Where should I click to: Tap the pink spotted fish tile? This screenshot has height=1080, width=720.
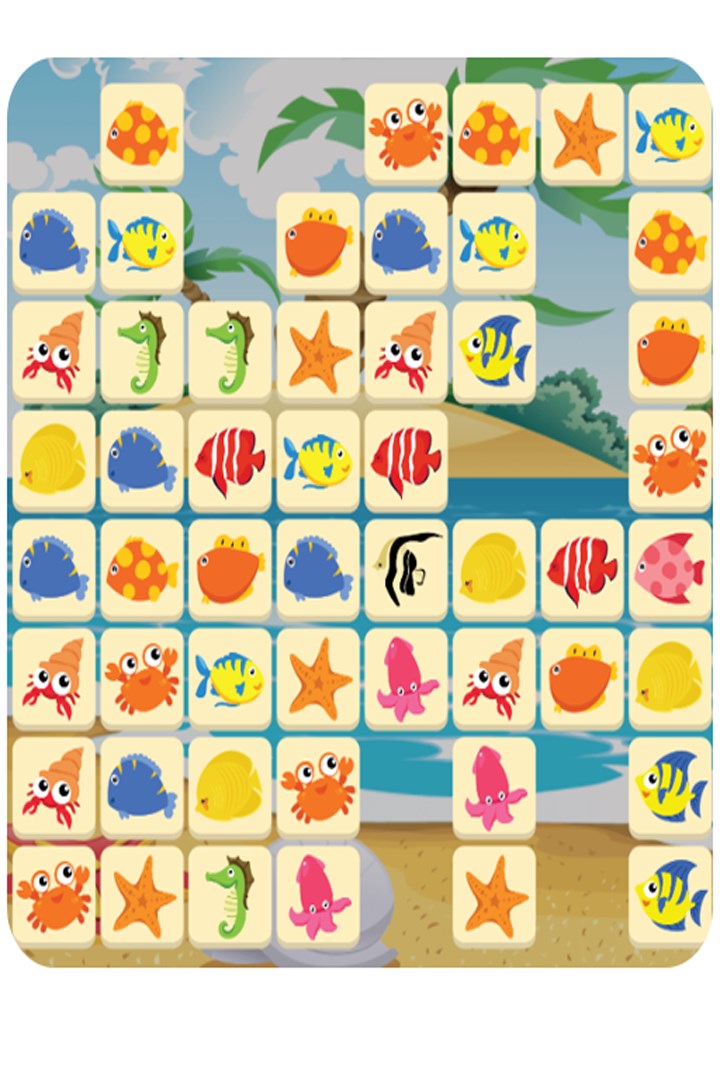669,567
